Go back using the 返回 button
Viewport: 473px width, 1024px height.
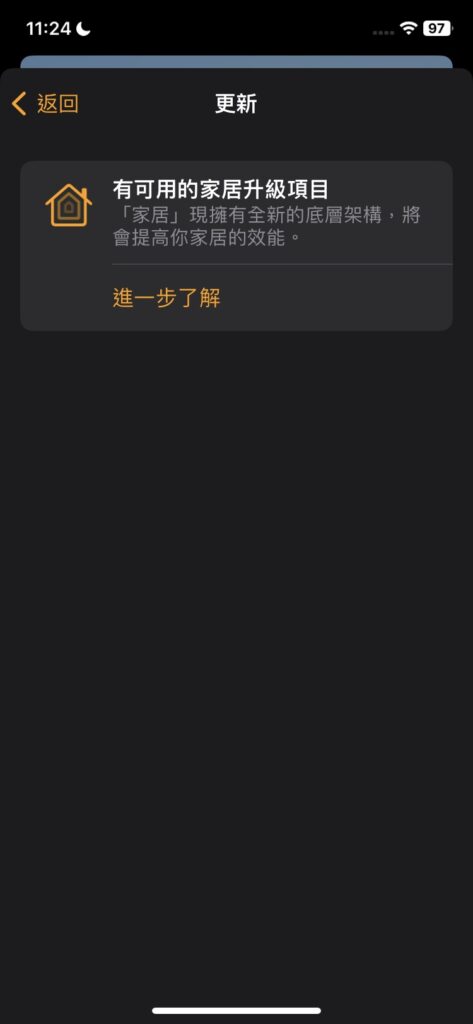[x=46, y=104]
